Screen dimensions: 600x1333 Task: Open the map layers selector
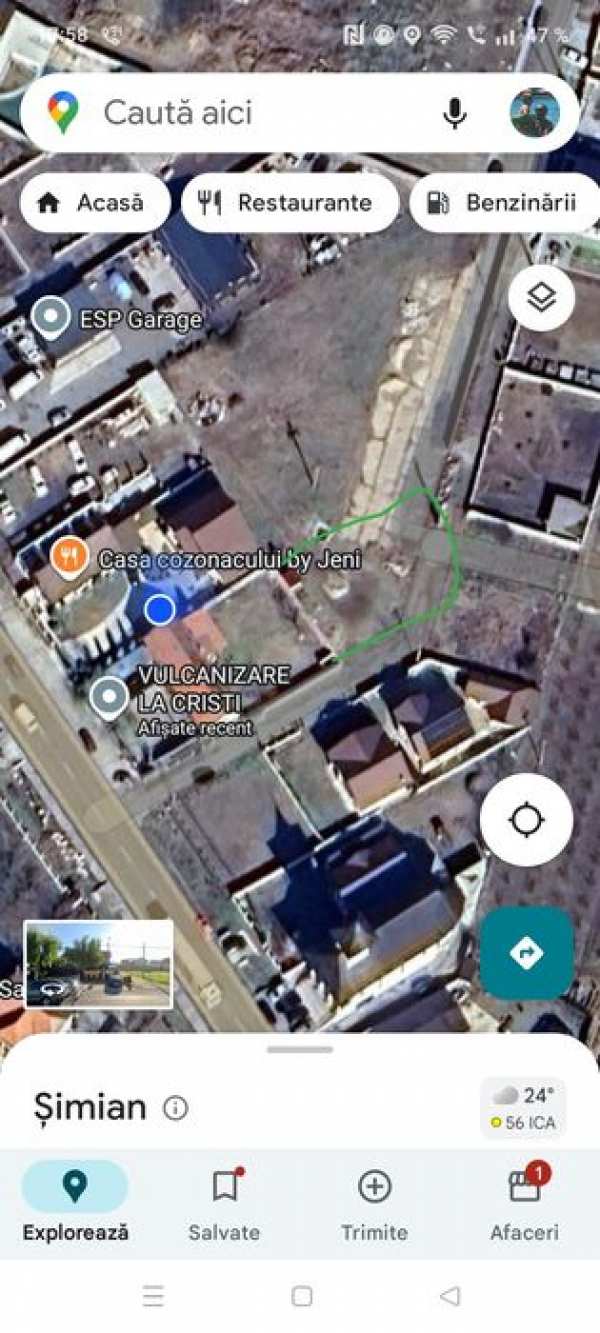point(541,298)
